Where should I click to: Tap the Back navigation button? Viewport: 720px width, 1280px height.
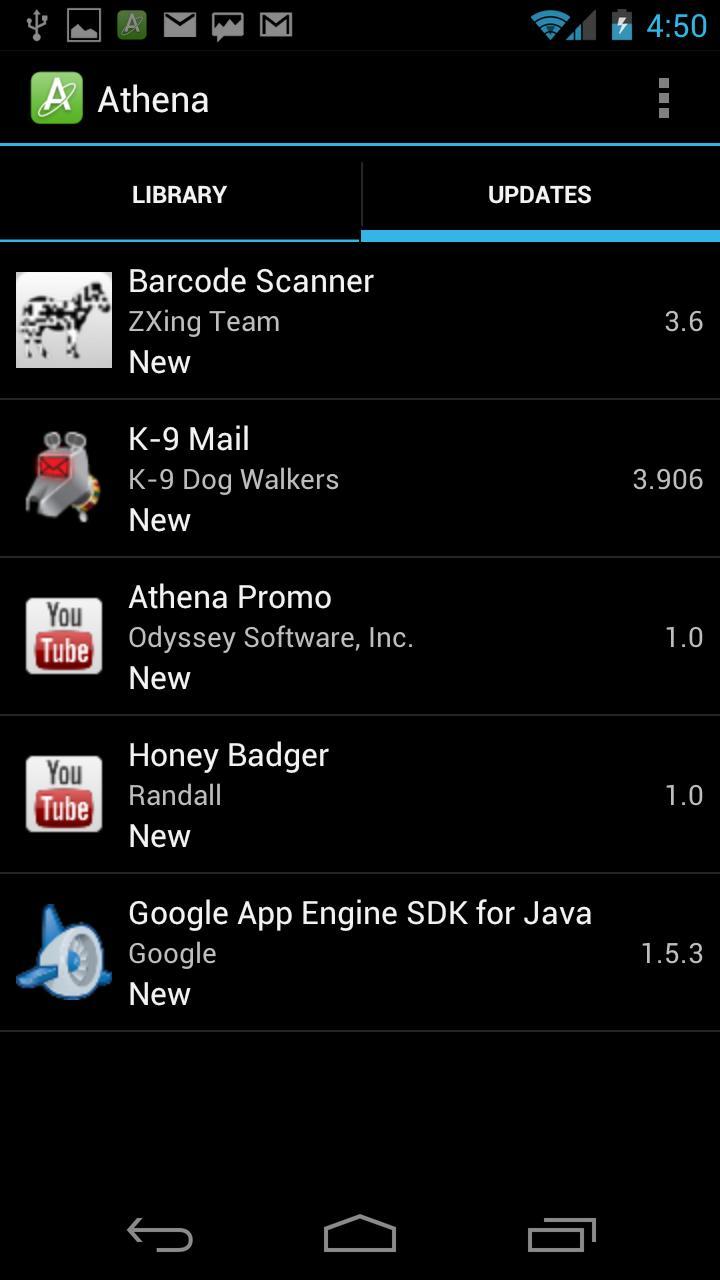(x=160, y=1235)
